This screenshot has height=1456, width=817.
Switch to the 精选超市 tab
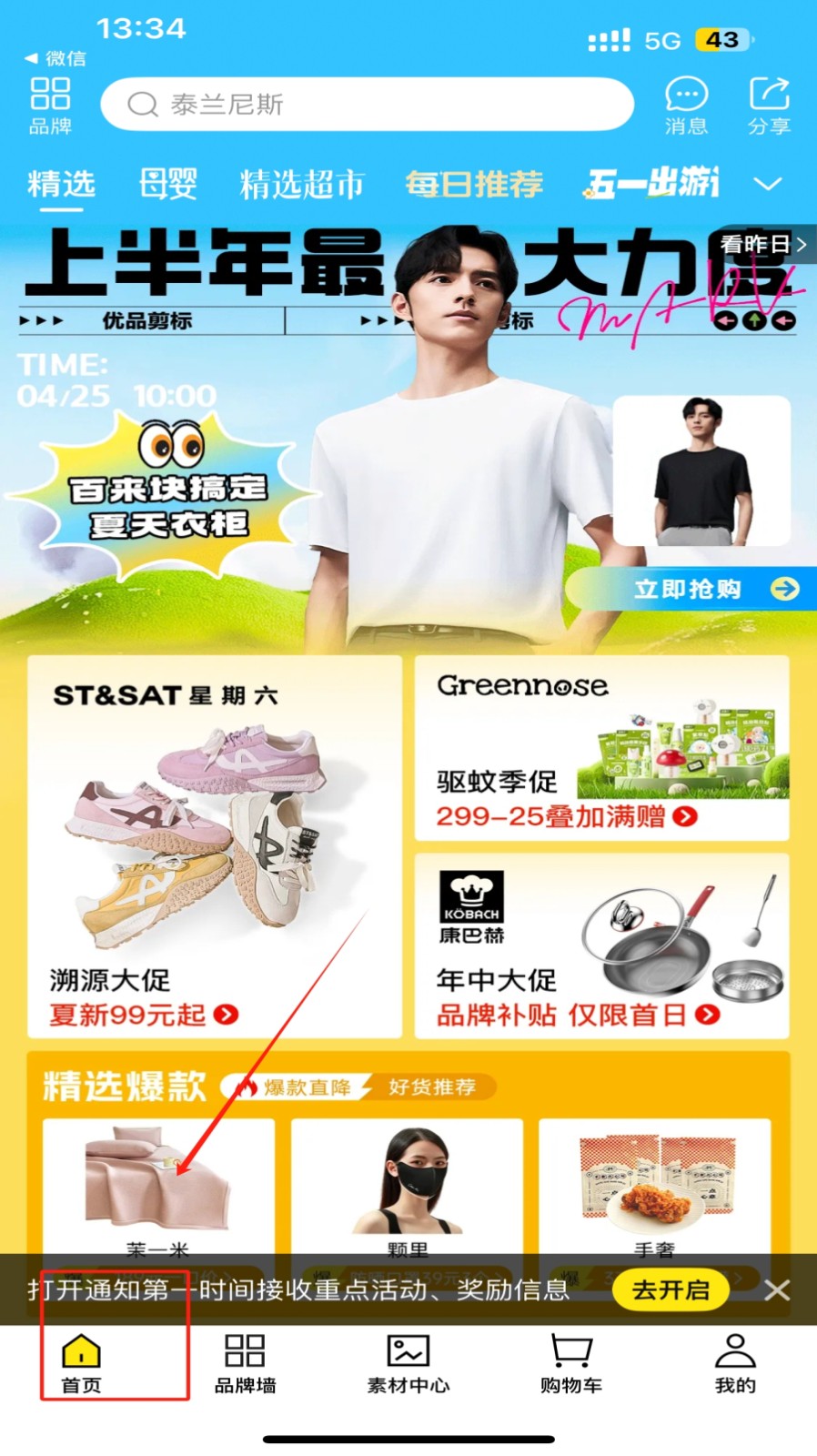pos(301,184)
